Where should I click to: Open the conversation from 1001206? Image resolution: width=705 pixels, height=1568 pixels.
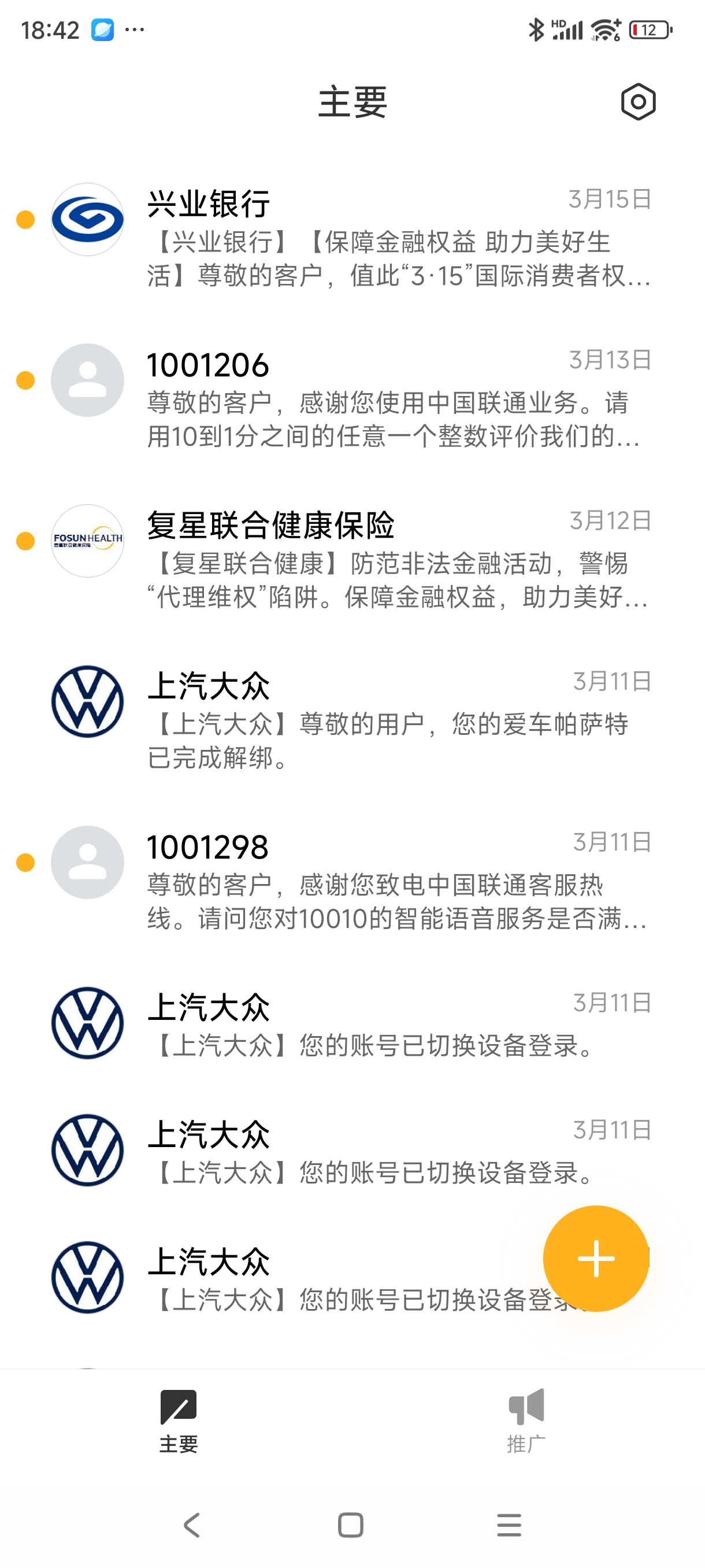coord(389,400)
